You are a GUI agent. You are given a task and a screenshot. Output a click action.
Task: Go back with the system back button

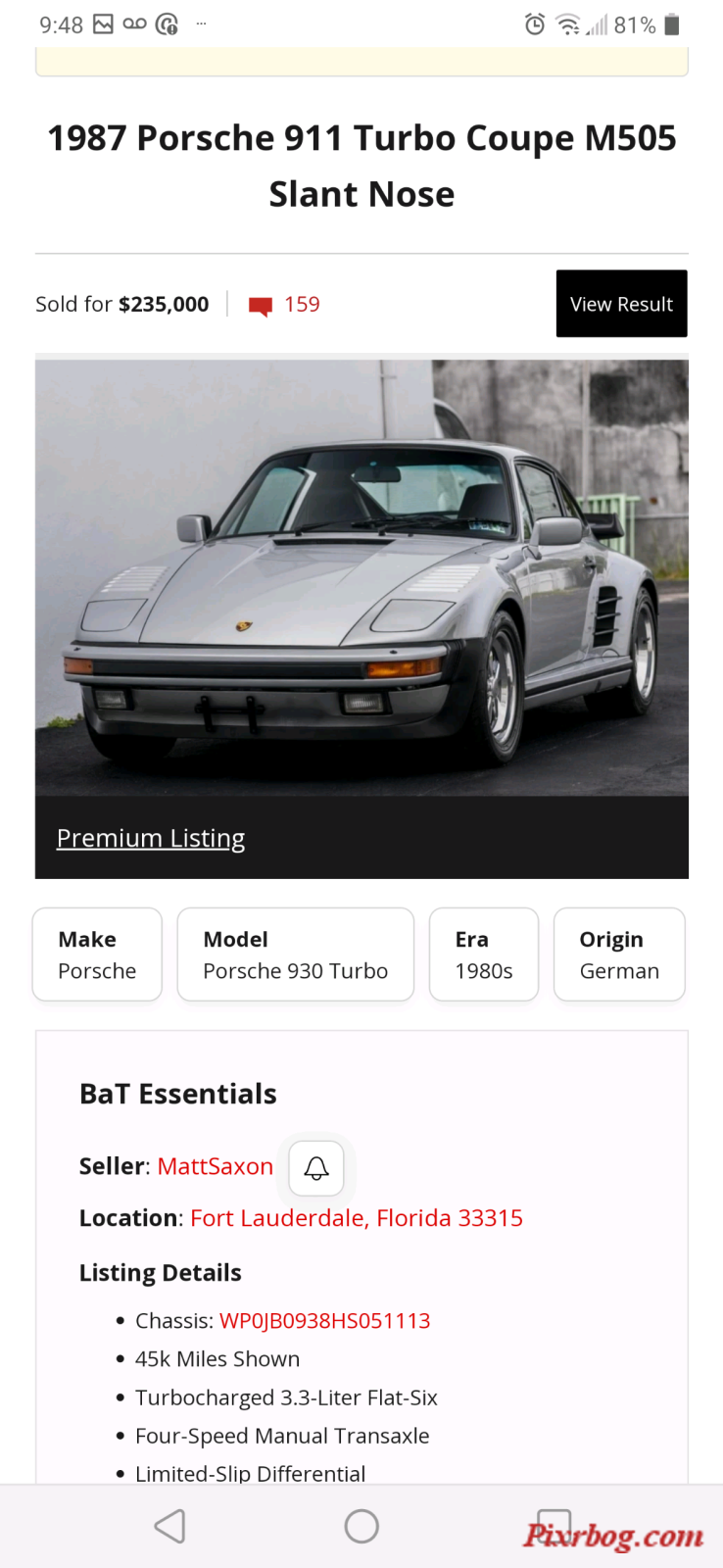tap(170, 1526)
